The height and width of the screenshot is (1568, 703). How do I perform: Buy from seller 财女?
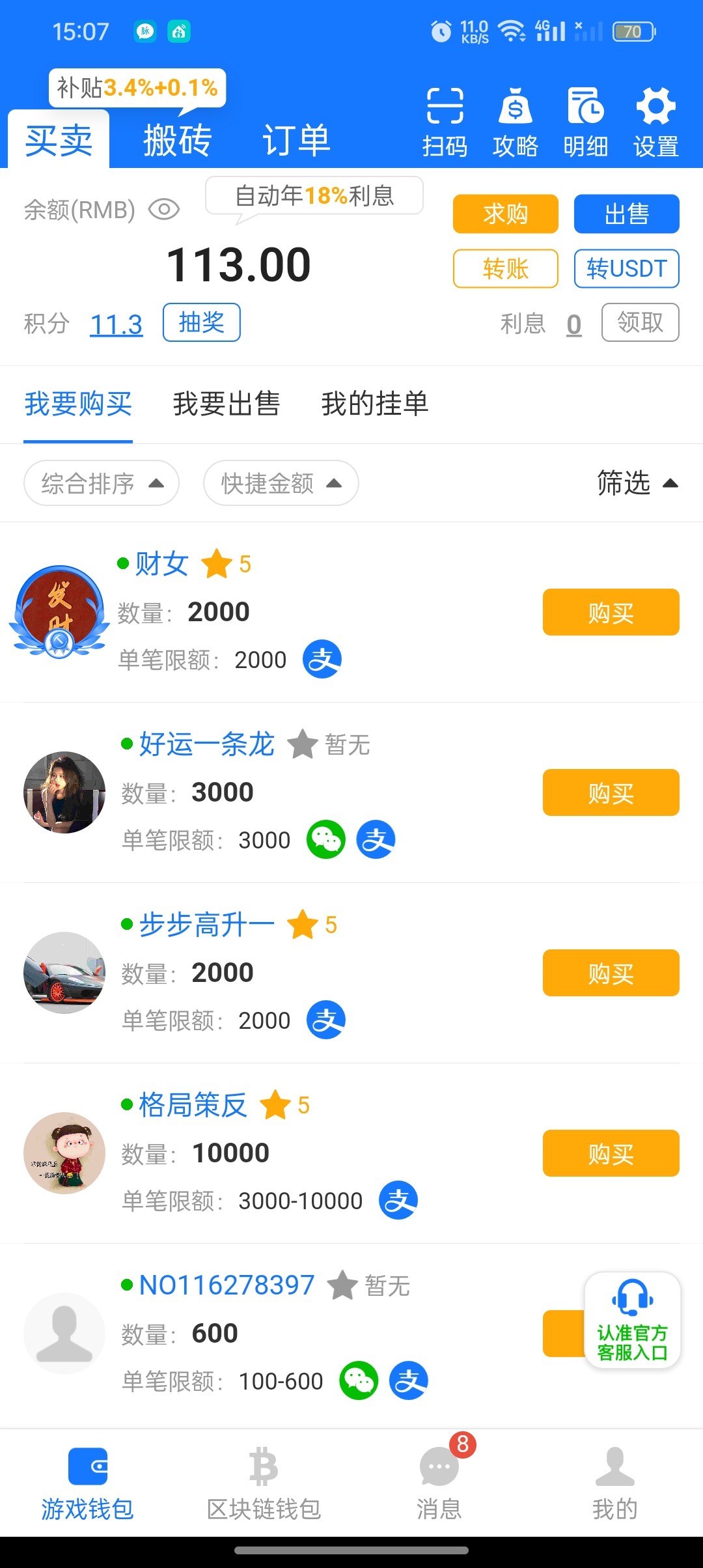(x=611, y=612)
